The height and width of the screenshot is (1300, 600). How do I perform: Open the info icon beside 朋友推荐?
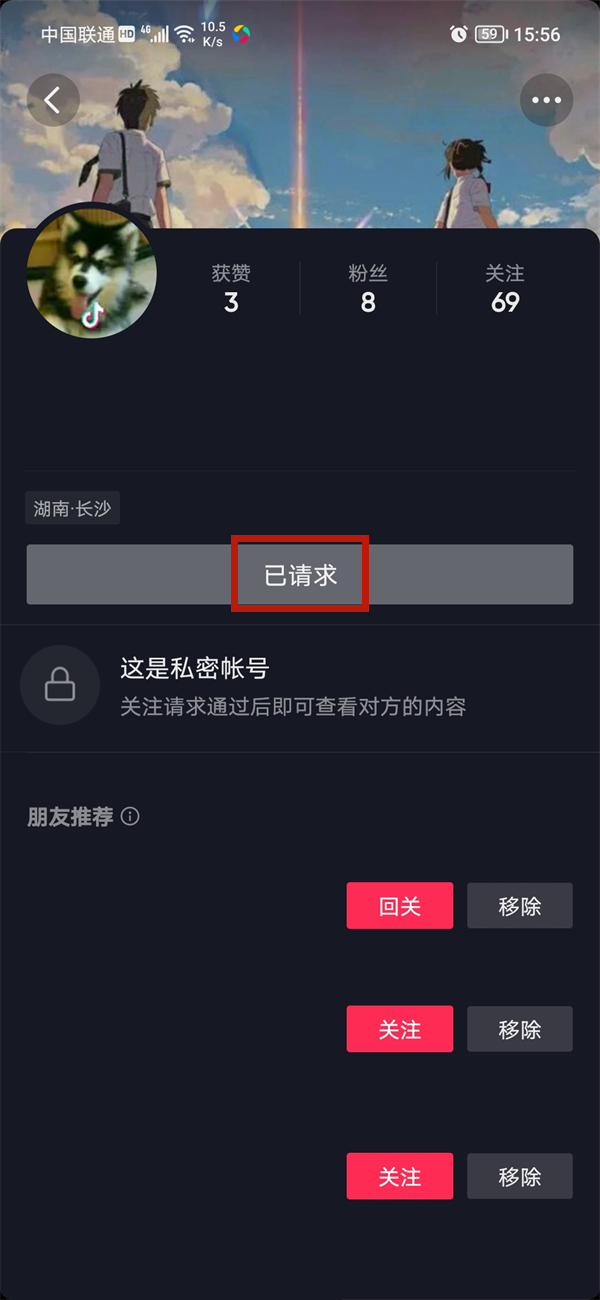point(130,817)
